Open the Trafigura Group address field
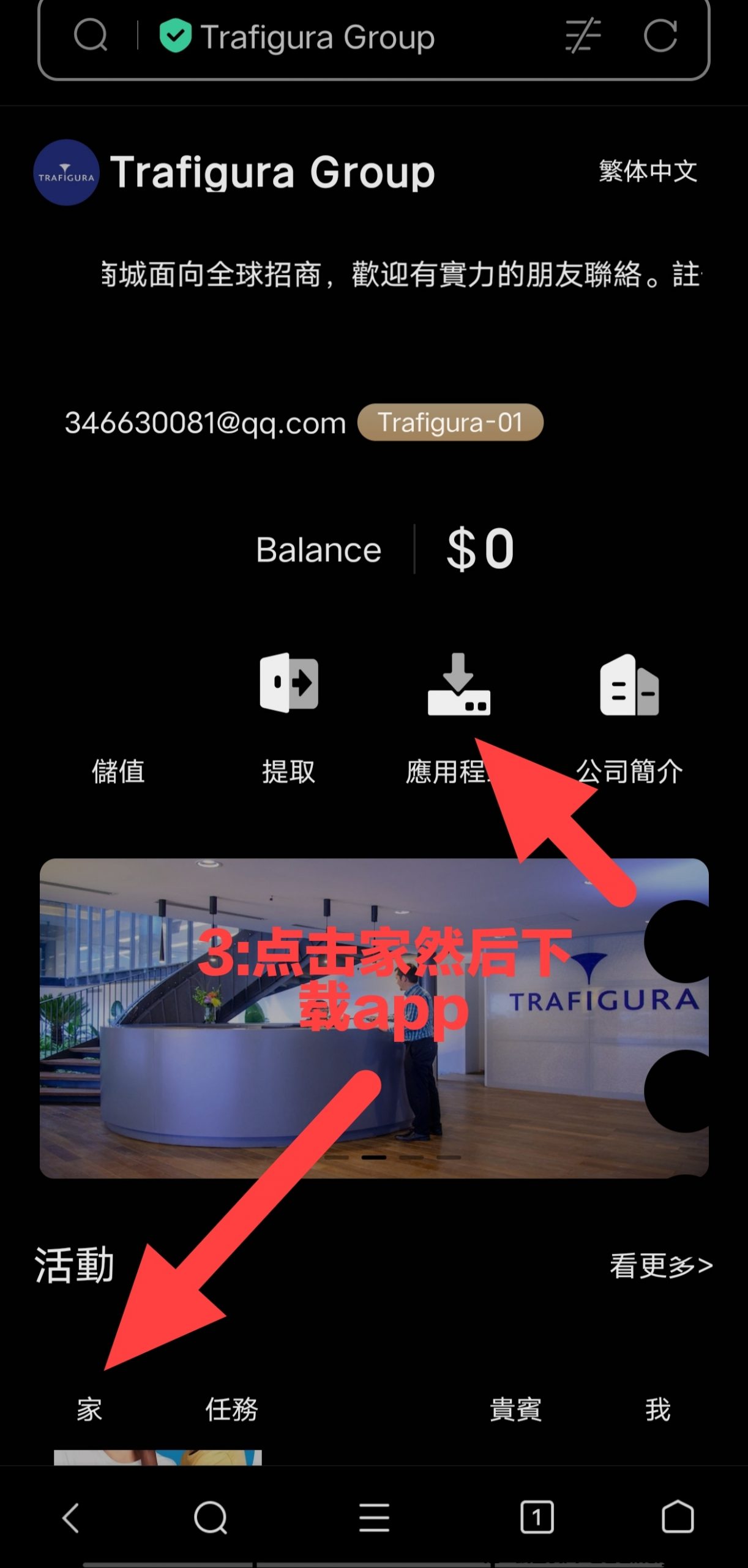 [318, 37]
